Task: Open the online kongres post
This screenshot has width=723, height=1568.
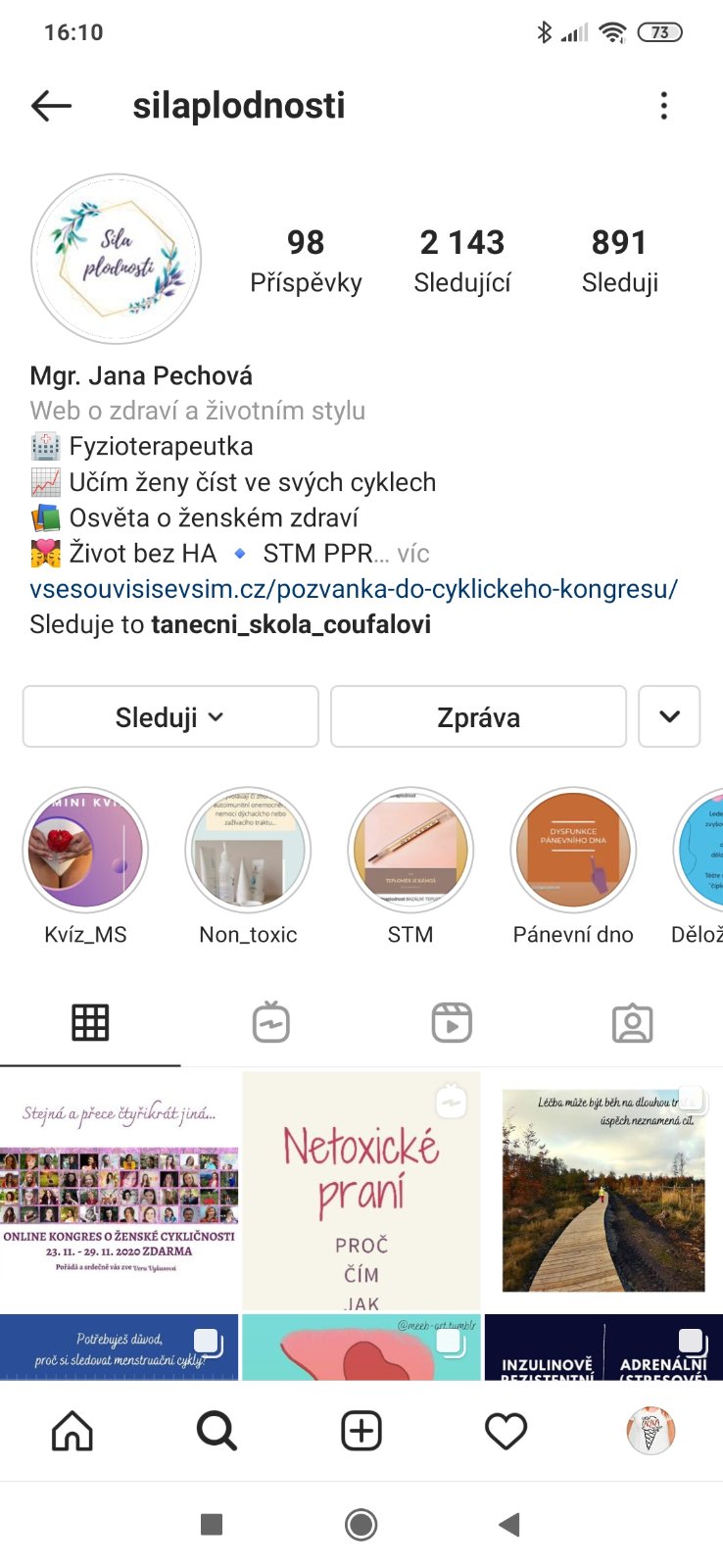Action: pyautogui.click(x=119, y=1191)
